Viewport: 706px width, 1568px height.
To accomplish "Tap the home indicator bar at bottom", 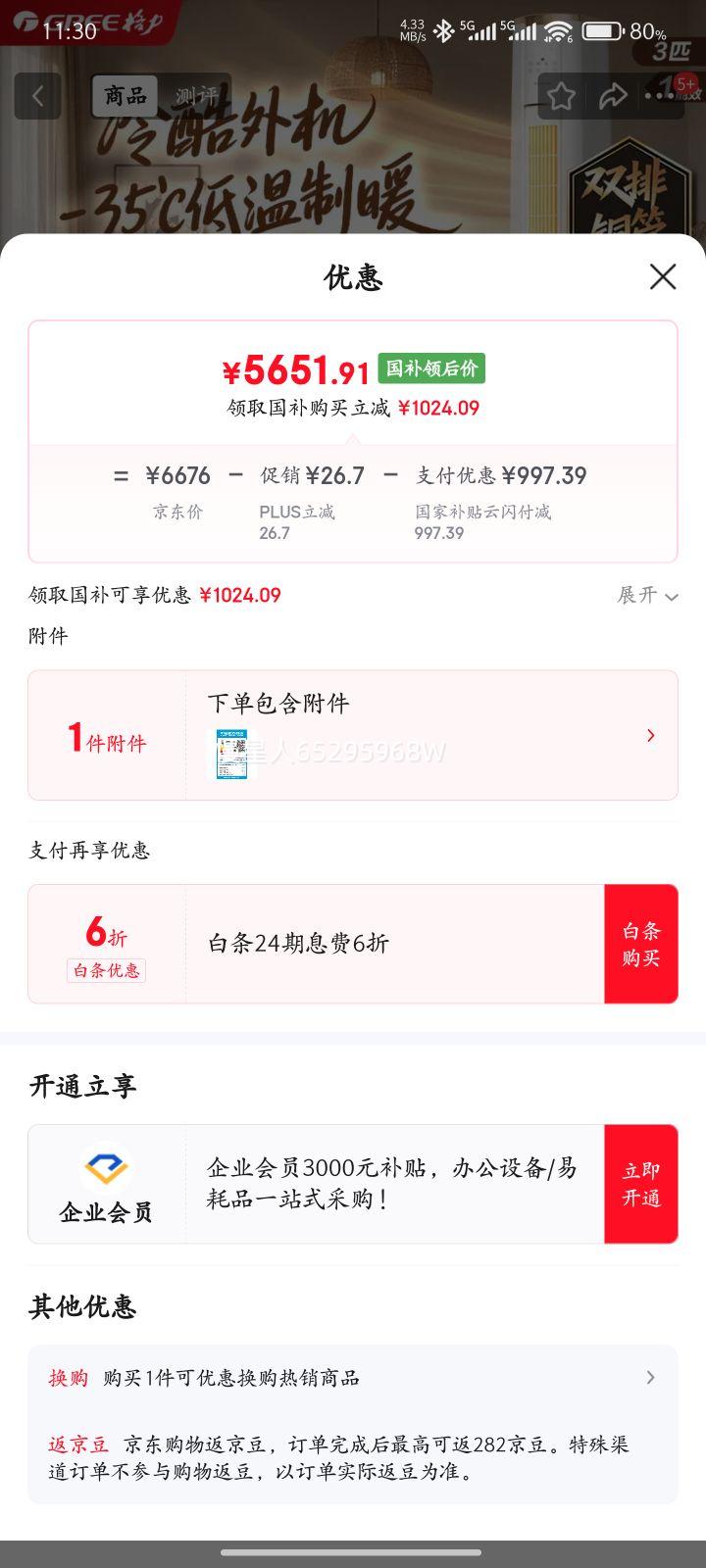I will point(353,1552).
